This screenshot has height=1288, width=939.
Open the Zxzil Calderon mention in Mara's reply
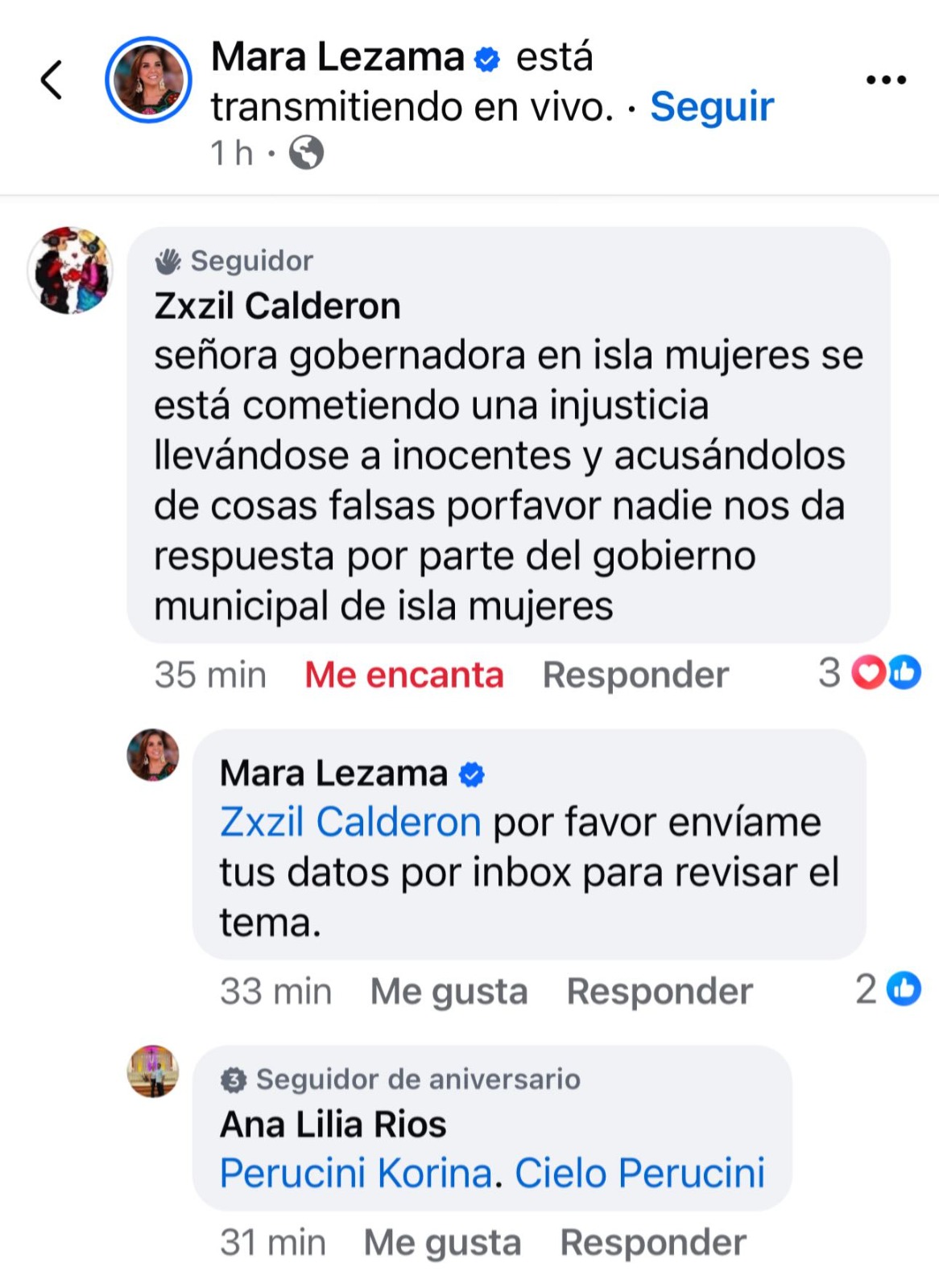[x=350, y=822]
